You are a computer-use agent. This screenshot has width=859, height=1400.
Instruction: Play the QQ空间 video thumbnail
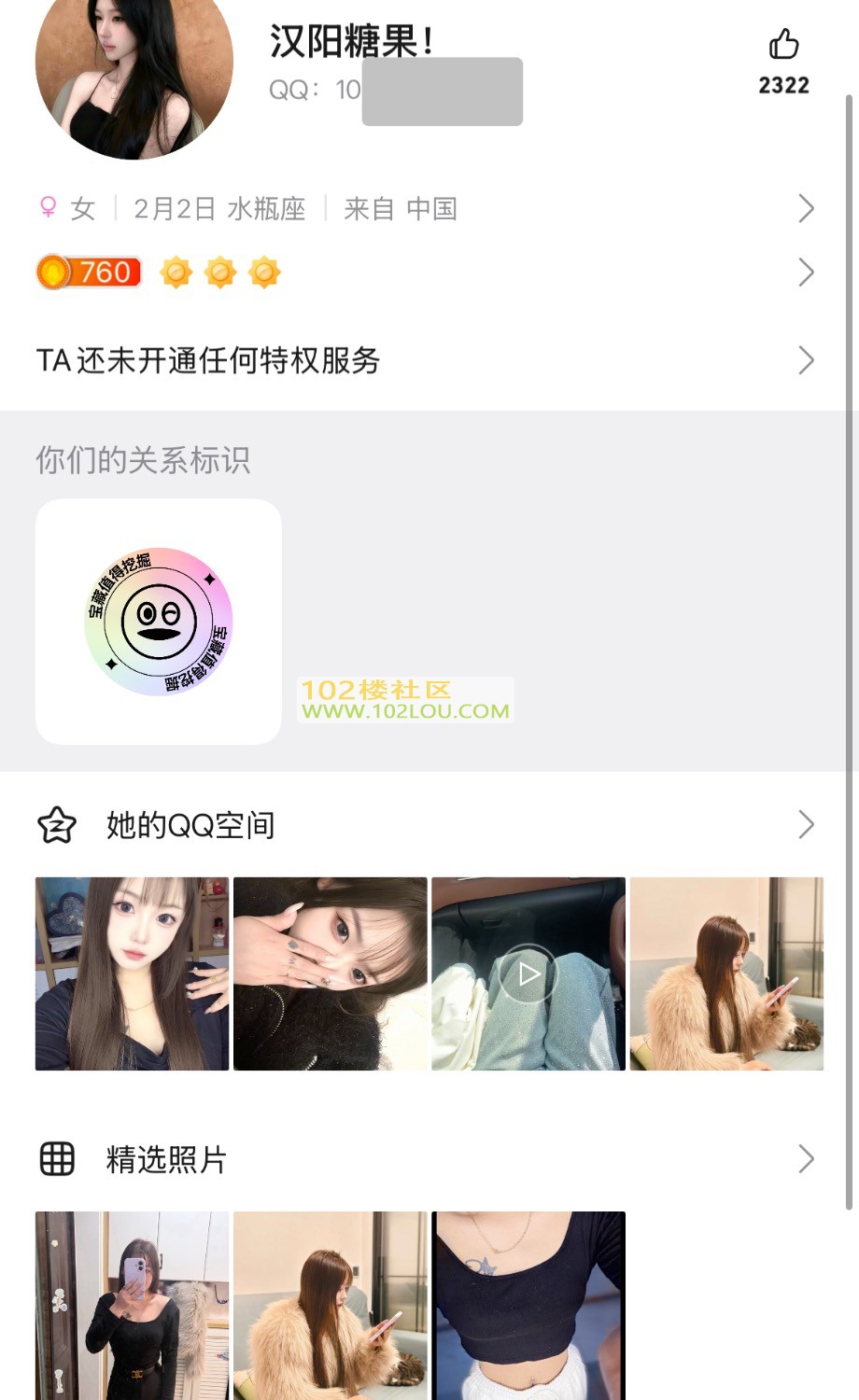[x=528, y=973]
